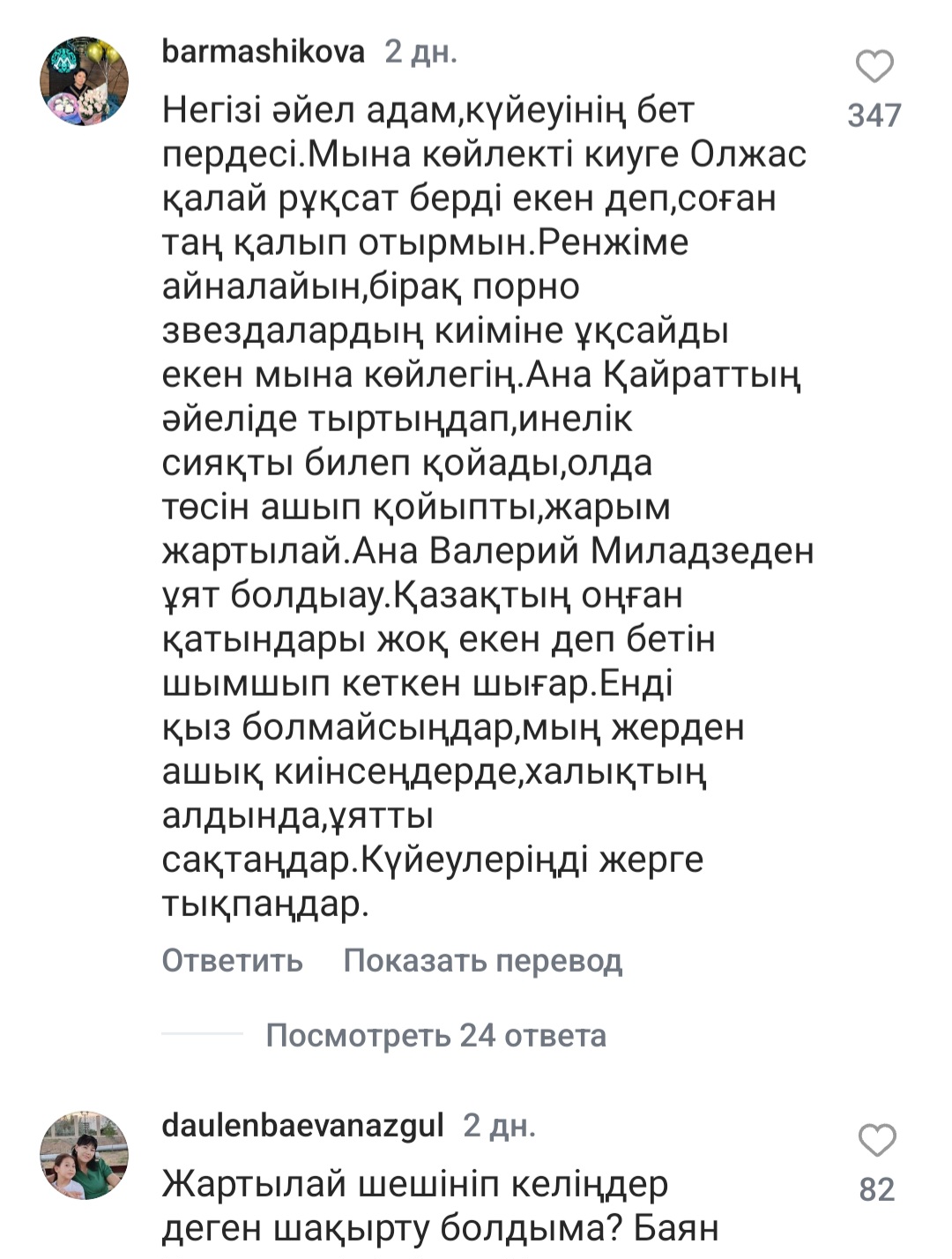Image resolution: width=952 pixels, height=1259 pixels.
Task: Expand Посмотреть 24 ответа replies
Action: [x=435, y=1035]
